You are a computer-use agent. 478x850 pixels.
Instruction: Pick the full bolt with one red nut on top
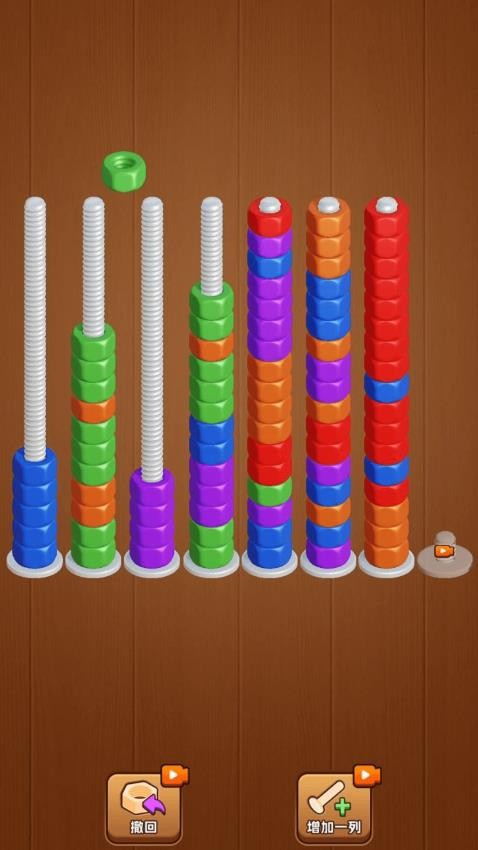[270, 387]
